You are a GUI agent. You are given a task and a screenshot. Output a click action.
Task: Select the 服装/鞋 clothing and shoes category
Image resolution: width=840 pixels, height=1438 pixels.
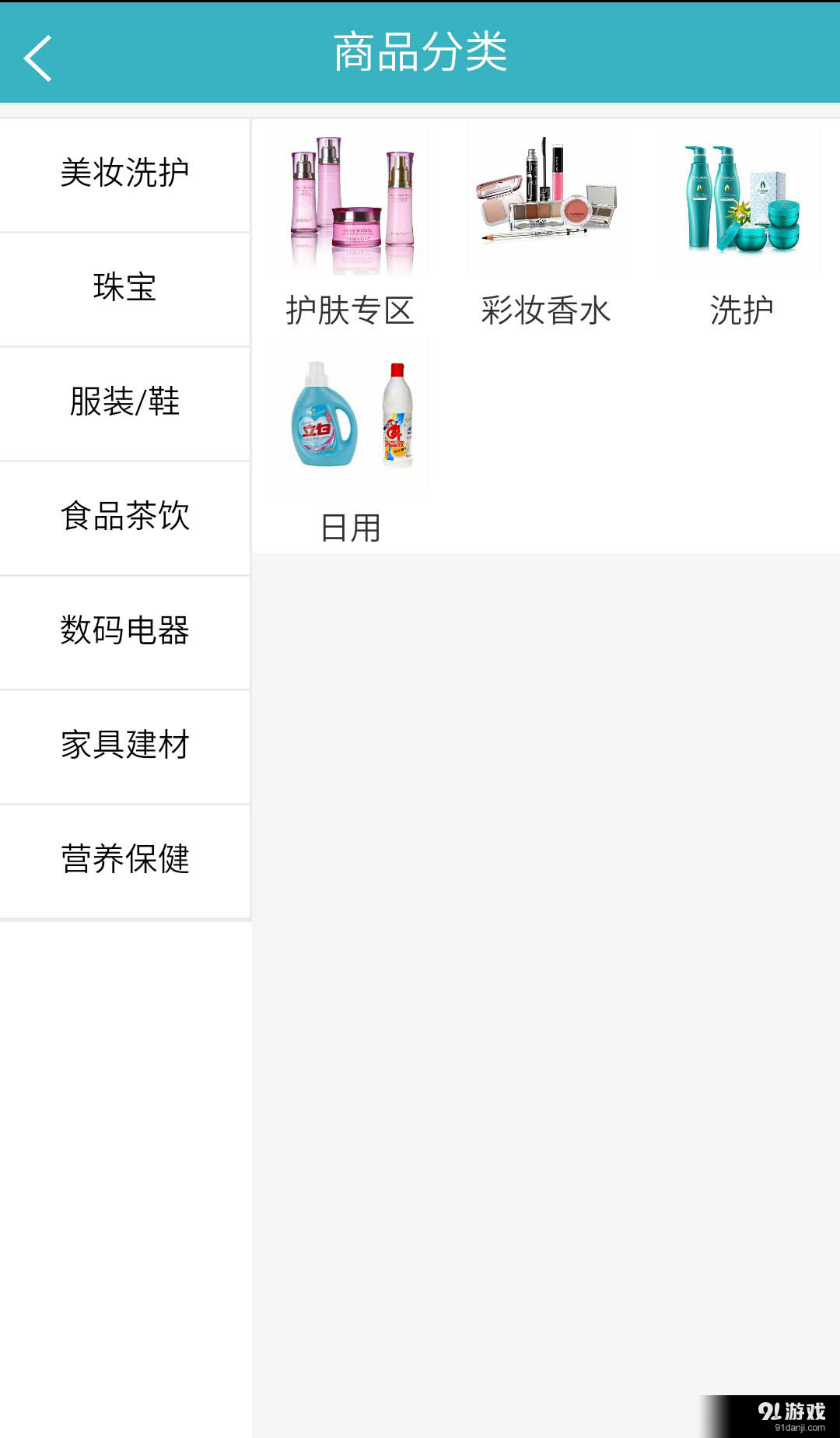pos(124,403)
